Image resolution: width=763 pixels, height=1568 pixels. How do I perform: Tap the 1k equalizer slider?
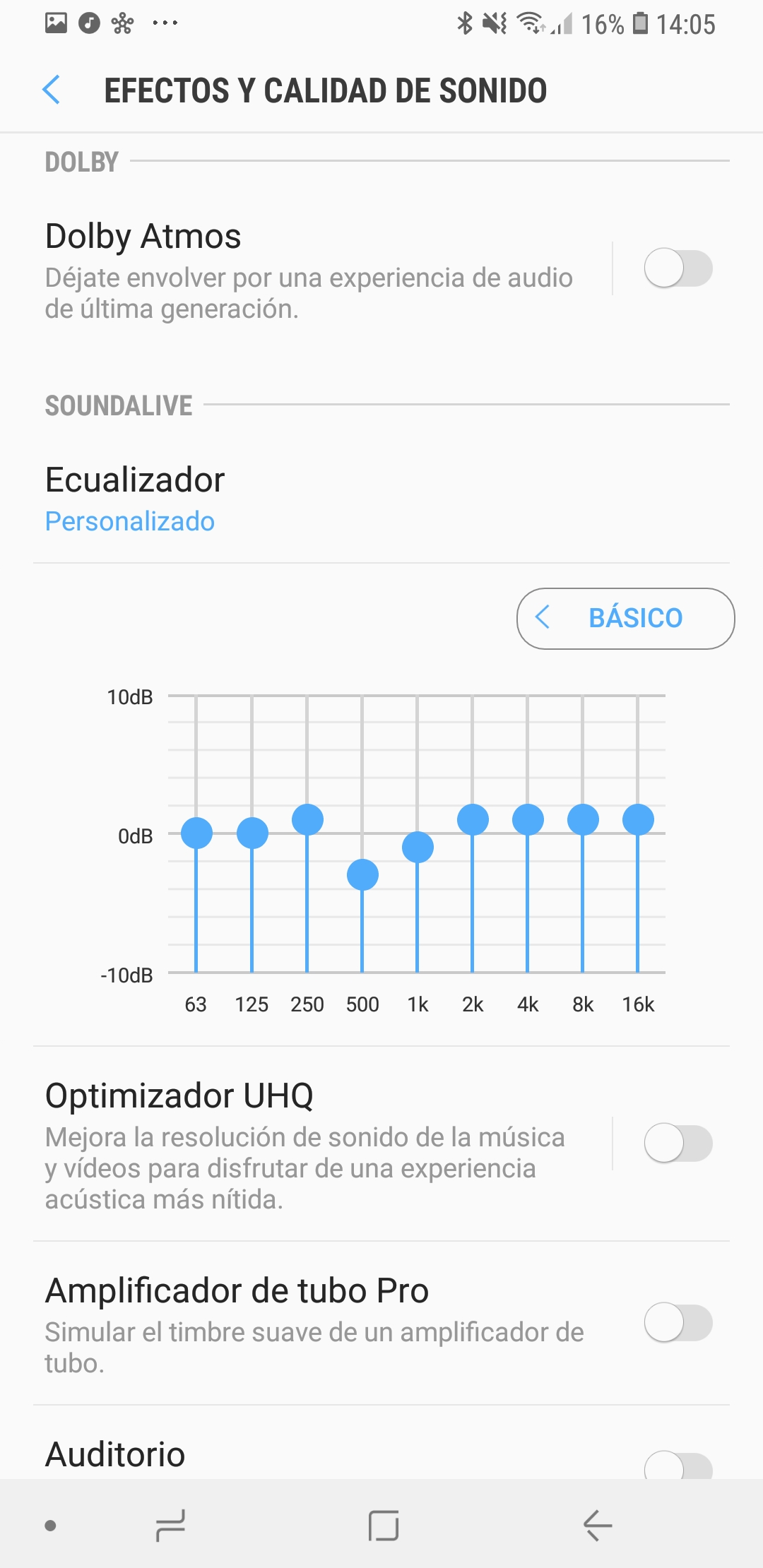418,847
